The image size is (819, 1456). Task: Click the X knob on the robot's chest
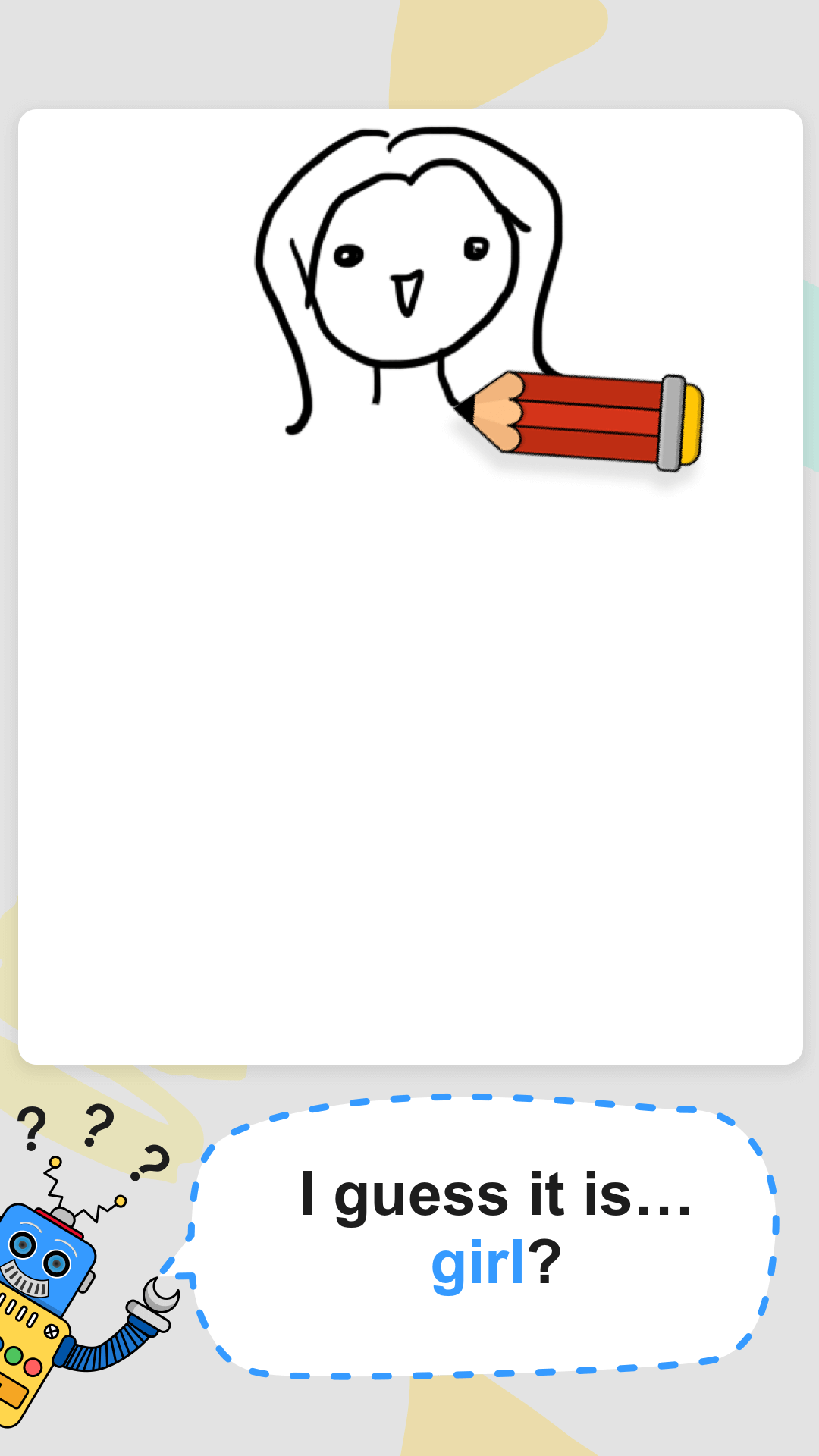click(51, 1329)
